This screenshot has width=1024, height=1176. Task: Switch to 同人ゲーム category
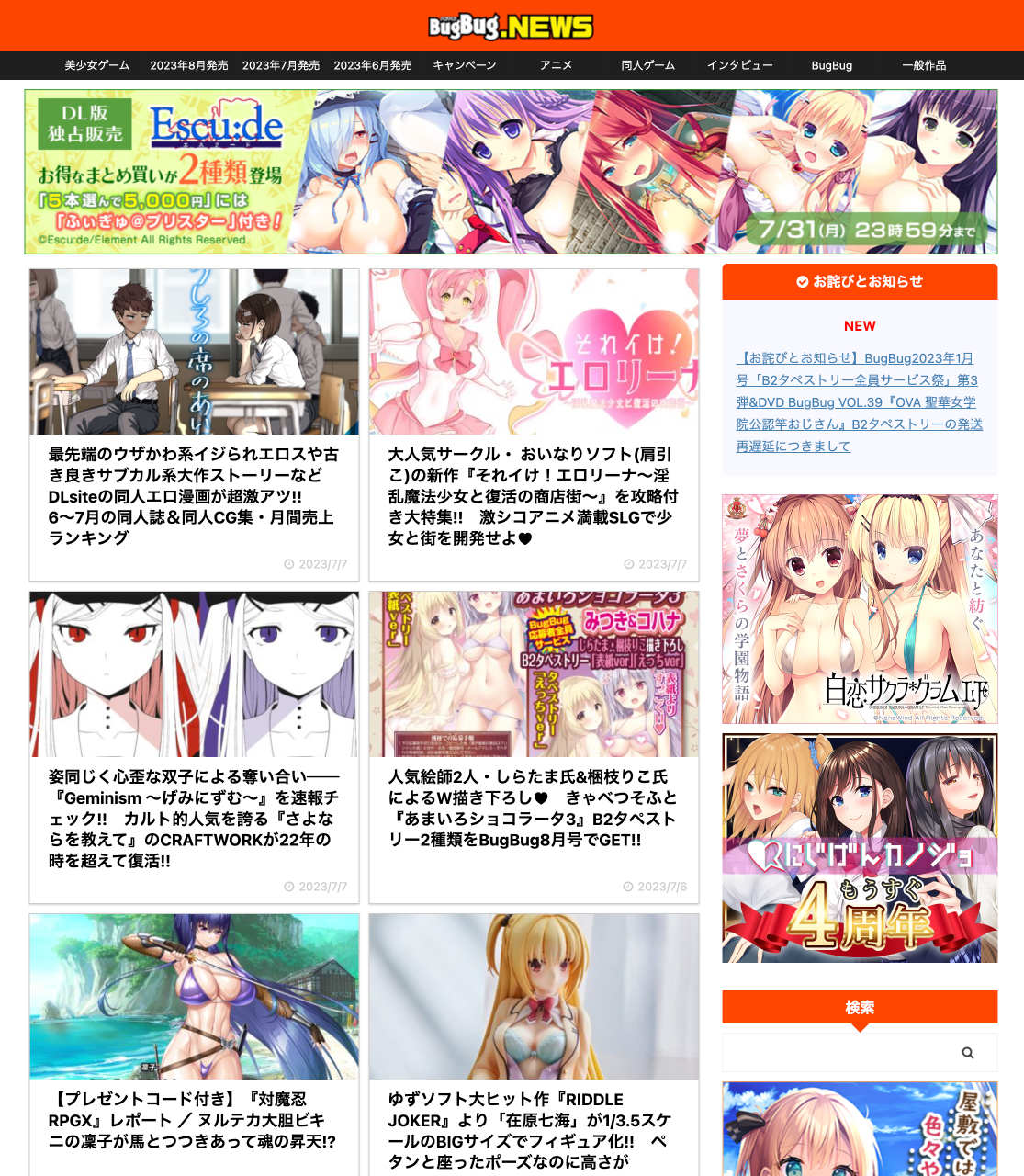pyautogui.click(x=648, y=65)
